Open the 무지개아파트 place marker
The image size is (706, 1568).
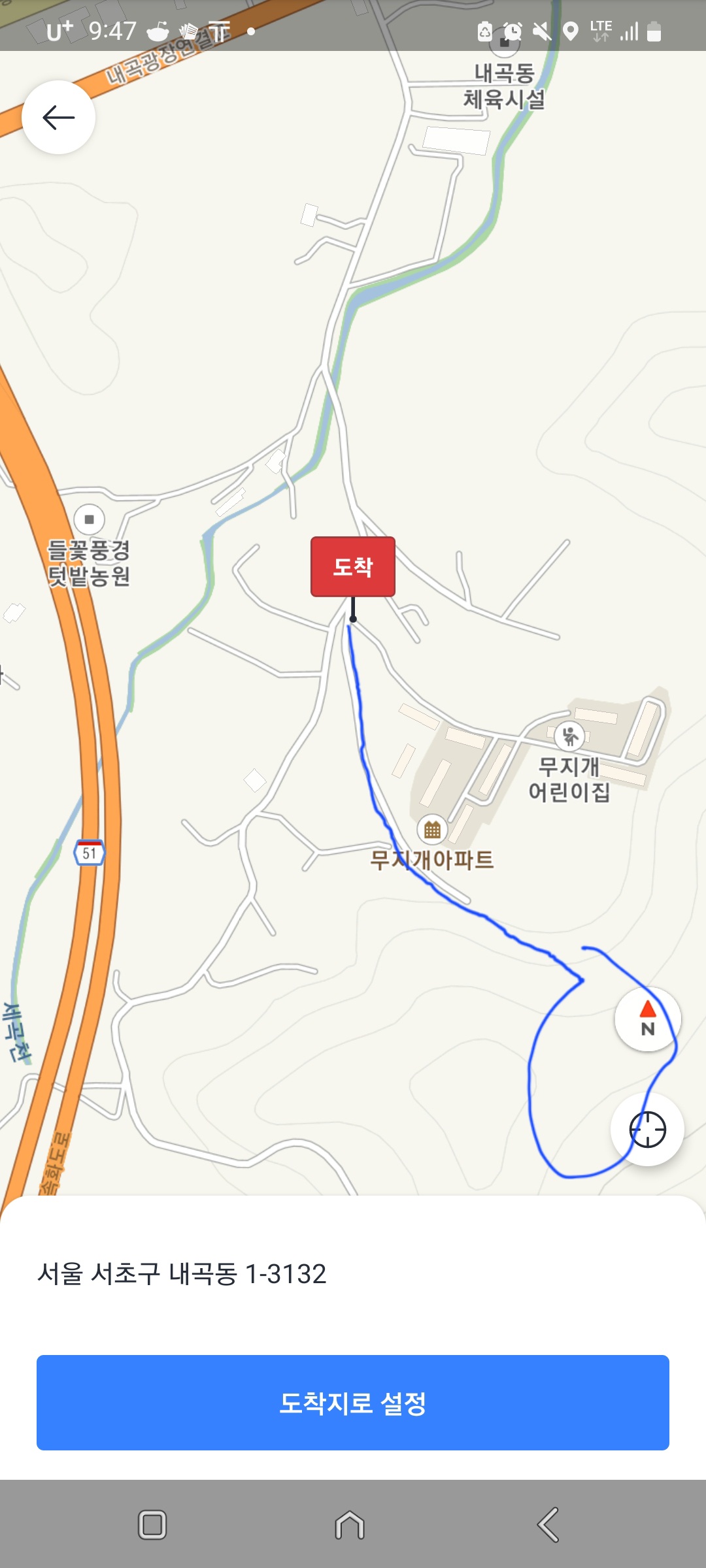[x=432, y=830]
